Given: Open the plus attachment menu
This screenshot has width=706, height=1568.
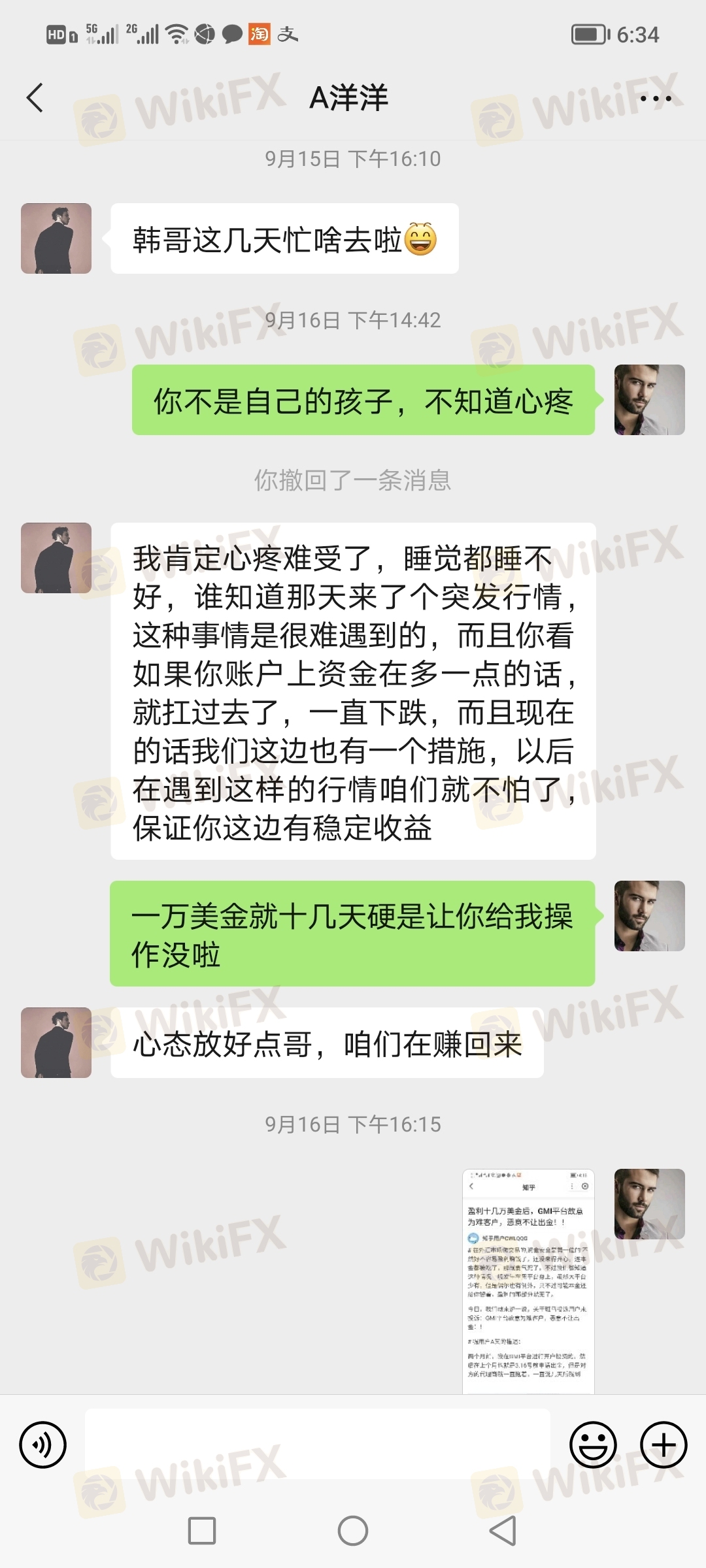Looking at the screenshot, I should point(663,1445).
